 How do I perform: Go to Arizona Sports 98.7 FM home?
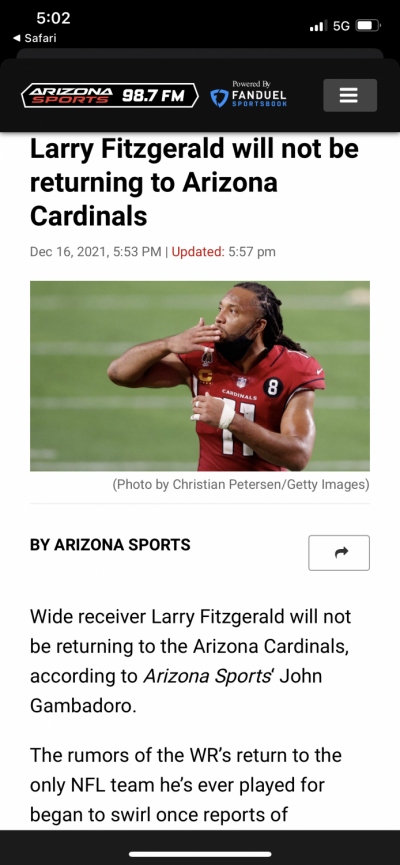[x=109, y=95]
